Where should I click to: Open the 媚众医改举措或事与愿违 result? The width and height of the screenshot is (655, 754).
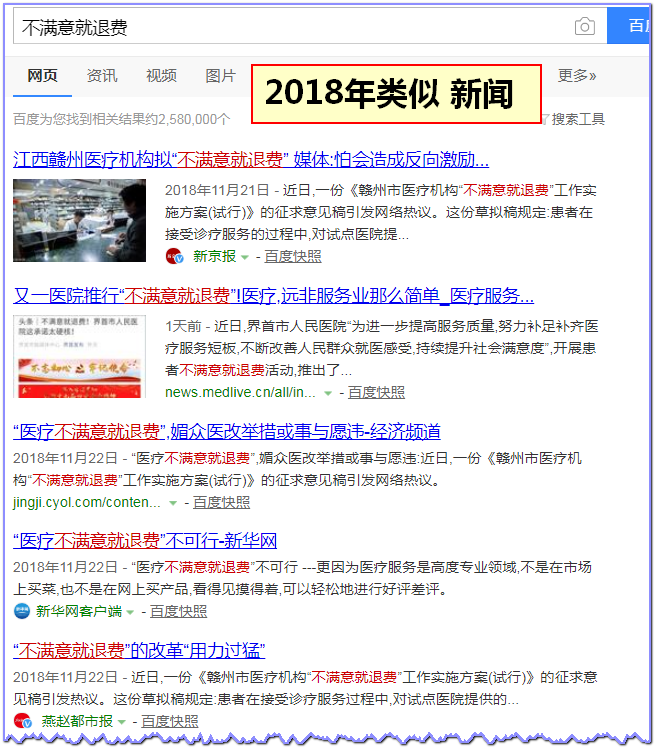click(x=227, y=432)
